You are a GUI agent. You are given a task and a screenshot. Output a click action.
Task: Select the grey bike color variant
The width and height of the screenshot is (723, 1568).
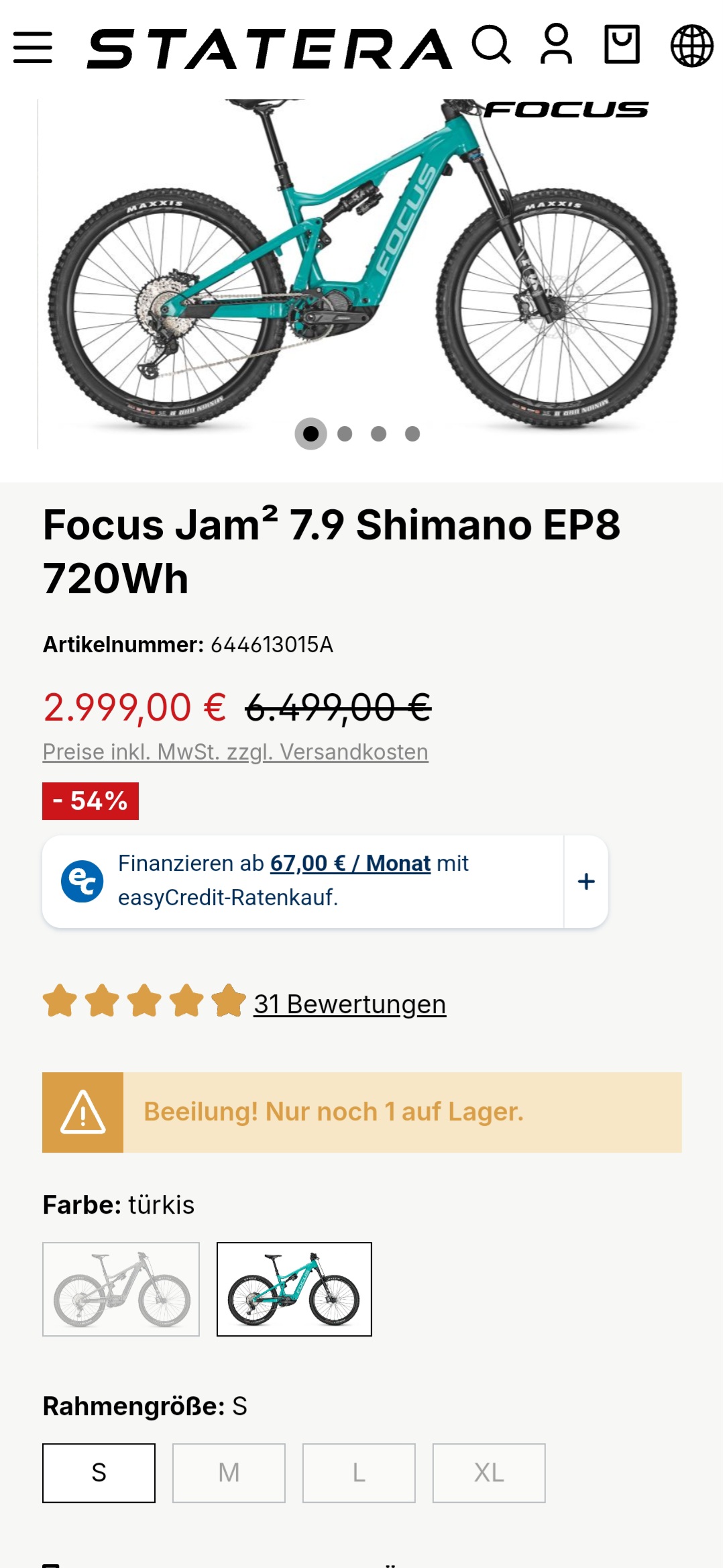[x=121, y=1289]
